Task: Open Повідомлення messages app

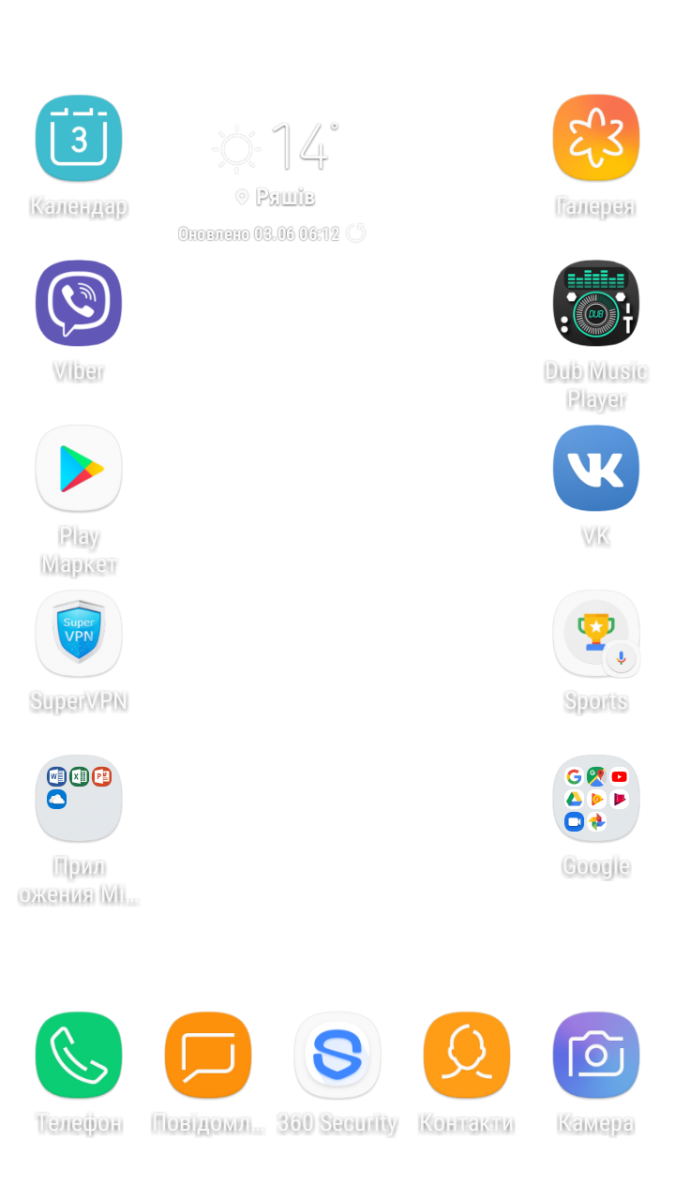Action: tap(208, 1055)
